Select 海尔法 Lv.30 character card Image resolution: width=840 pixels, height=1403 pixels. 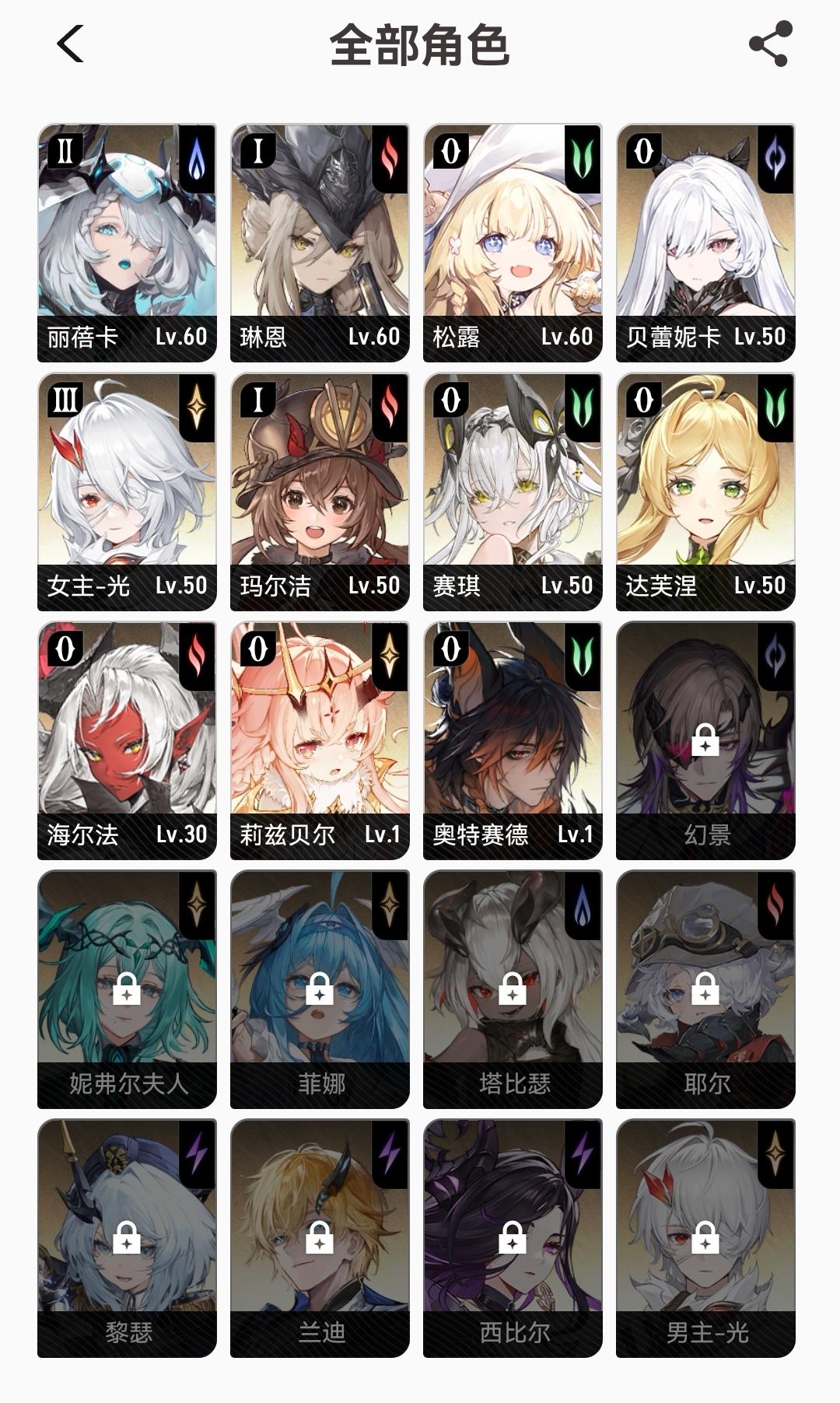(127, 740)
